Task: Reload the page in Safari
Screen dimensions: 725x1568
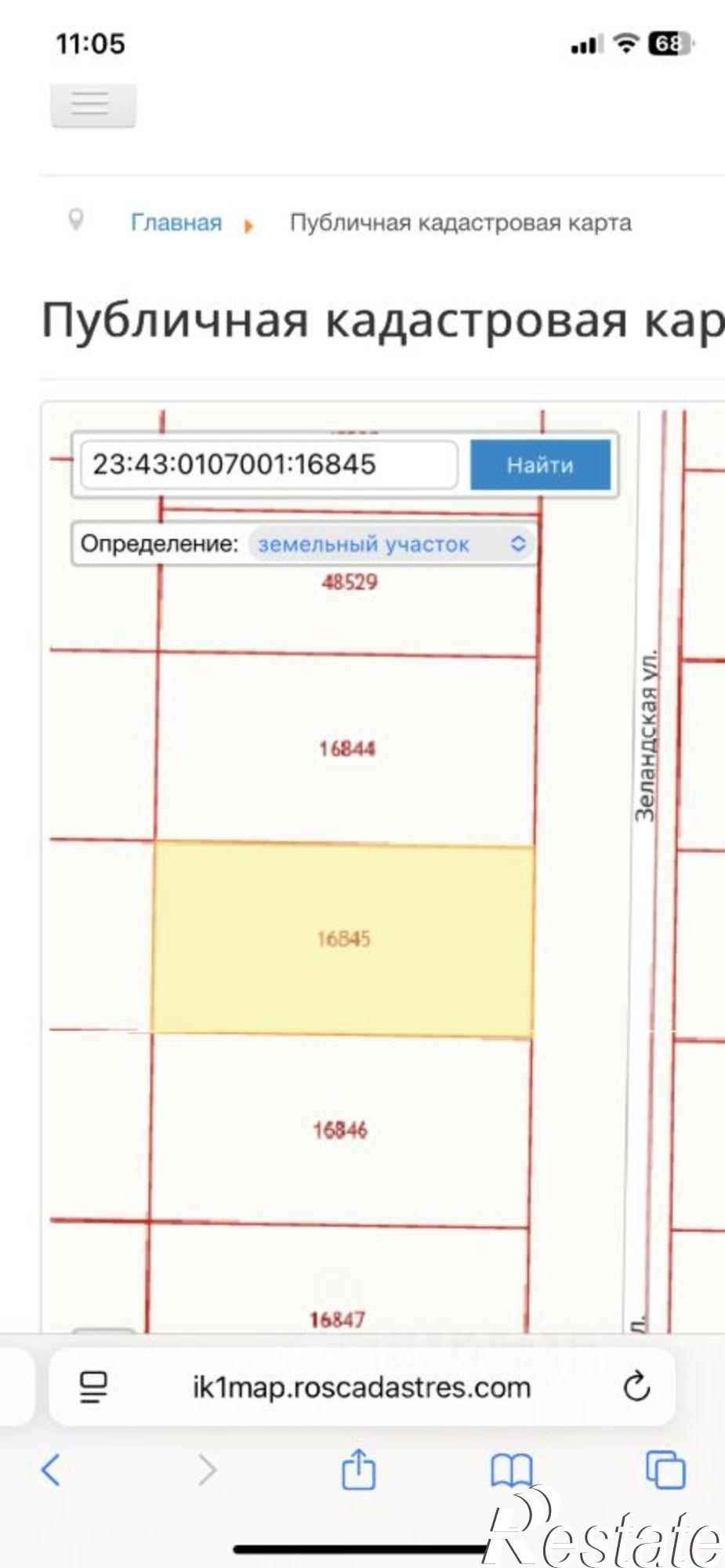Action: (x=636, y=1386)
